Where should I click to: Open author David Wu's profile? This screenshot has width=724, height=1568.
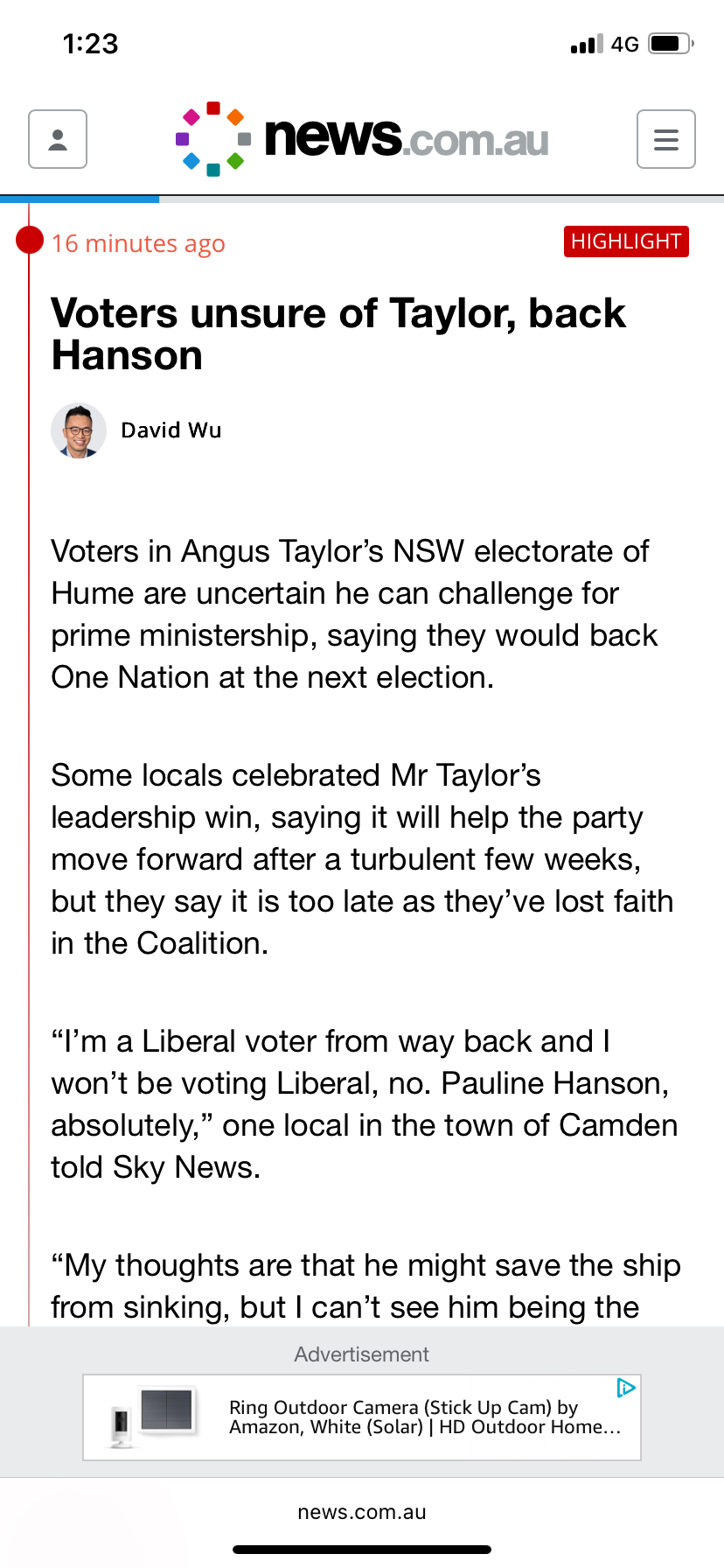coord(171,430)
